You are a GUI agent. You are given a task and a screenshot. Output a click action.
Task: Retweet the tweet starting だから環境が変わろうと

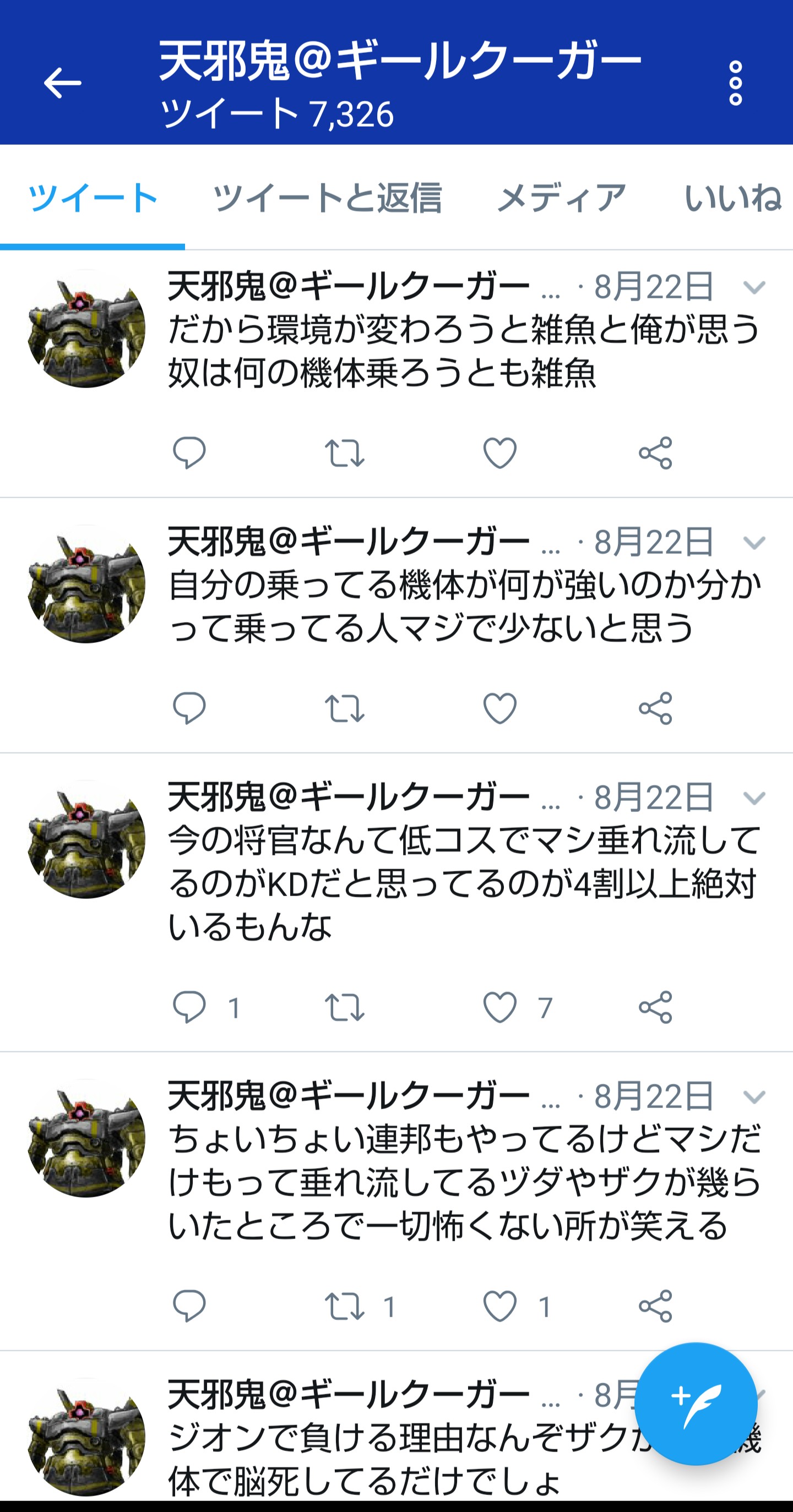pyautogui.click(x=345, y=452)
